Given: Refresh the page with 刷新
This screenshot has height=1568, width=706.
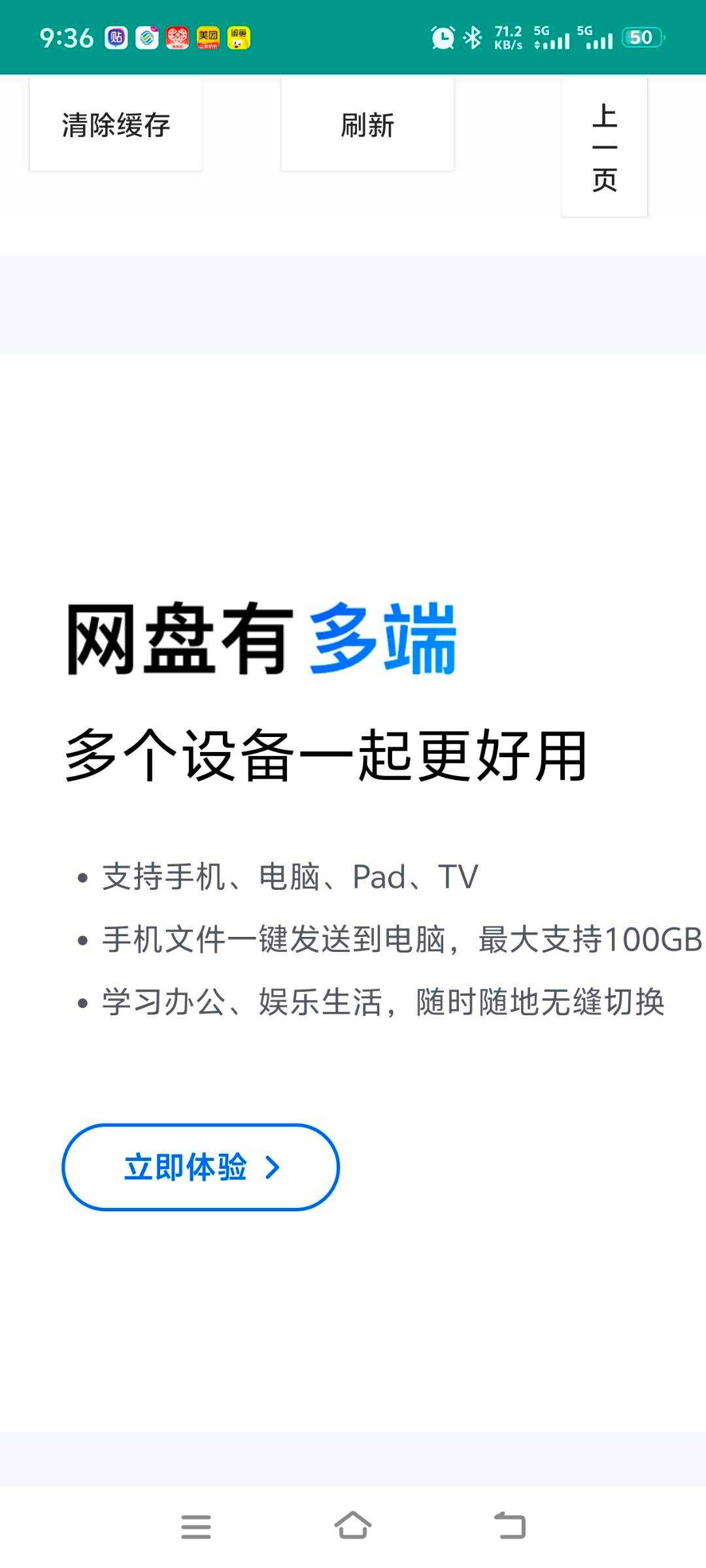Looking at the screenshot, I should click(x=367, y=124).
